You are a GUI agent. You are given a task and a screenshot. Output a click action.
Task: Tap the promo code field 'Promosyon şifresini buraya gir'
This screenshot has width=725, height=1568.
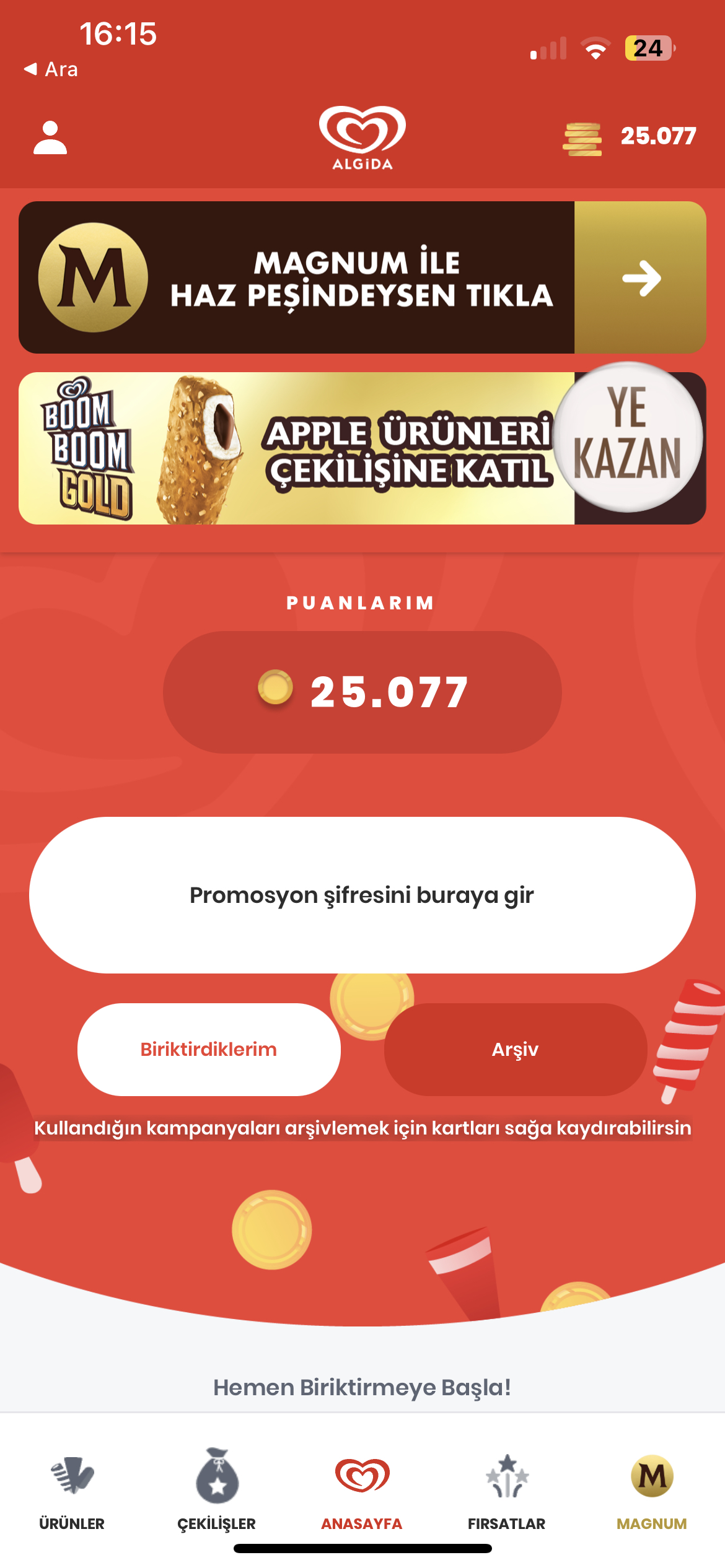point(362,895)
